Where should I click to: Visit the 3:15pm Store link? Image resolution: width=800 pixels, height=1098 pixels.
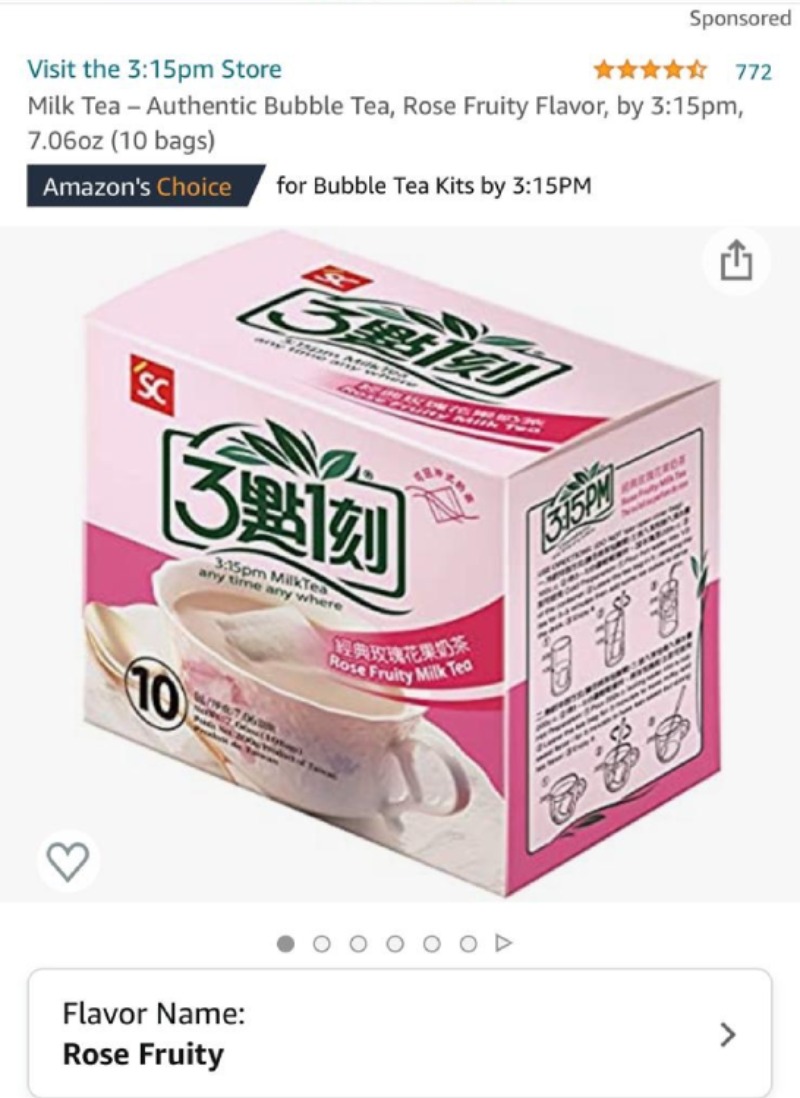154,69
